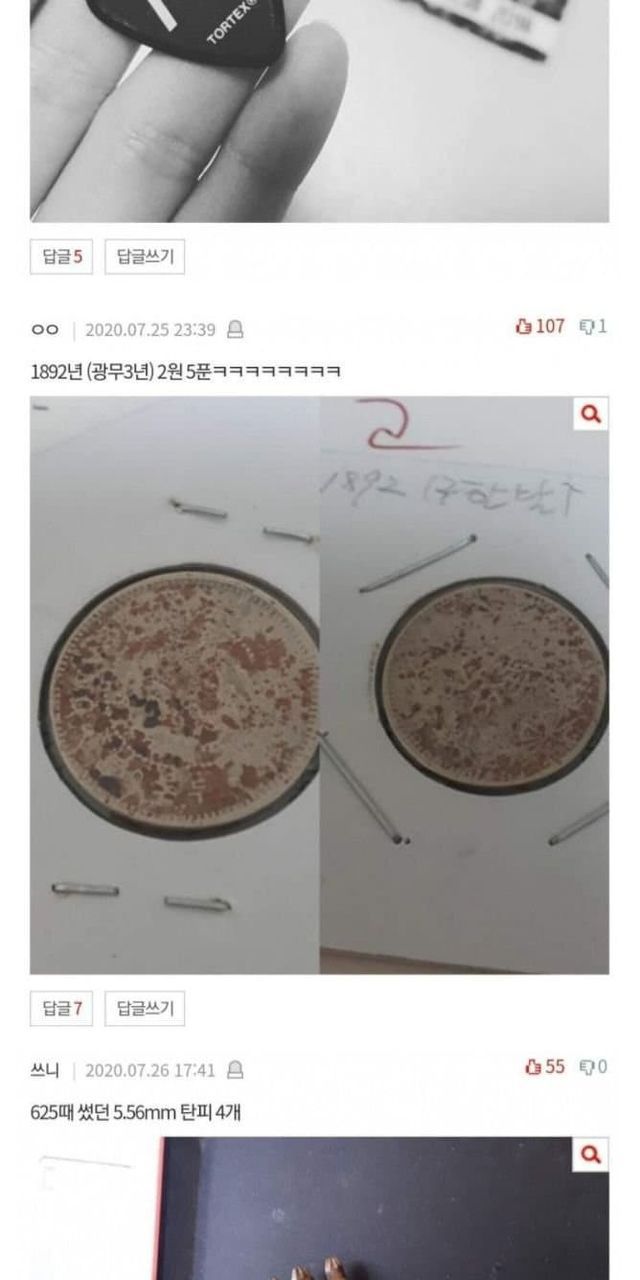This screenshot has height=1280, width=640.
Task: Upvote the 1892 coin comment by ㅇㅇ
Action: (540, 326)
